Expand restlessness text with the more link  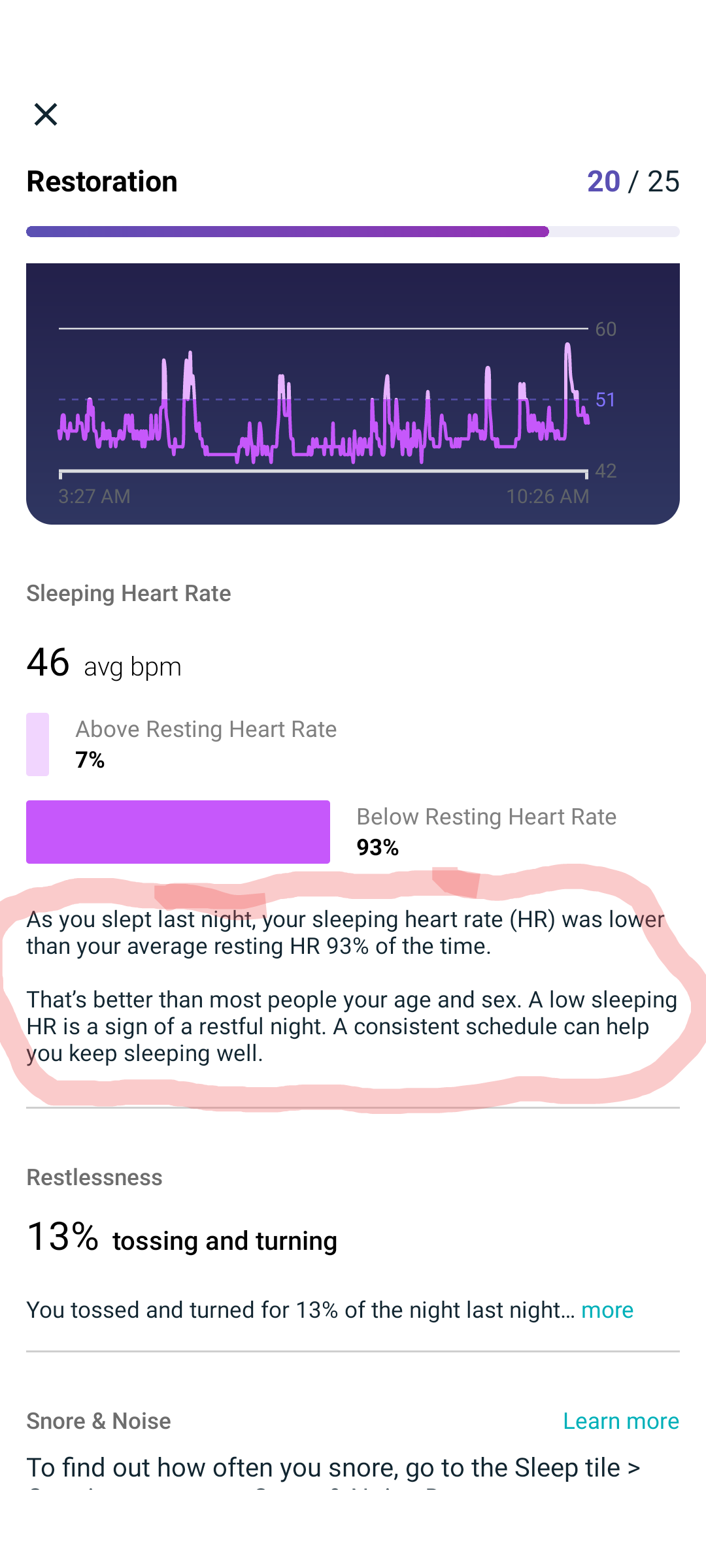tap(607, 1310)
